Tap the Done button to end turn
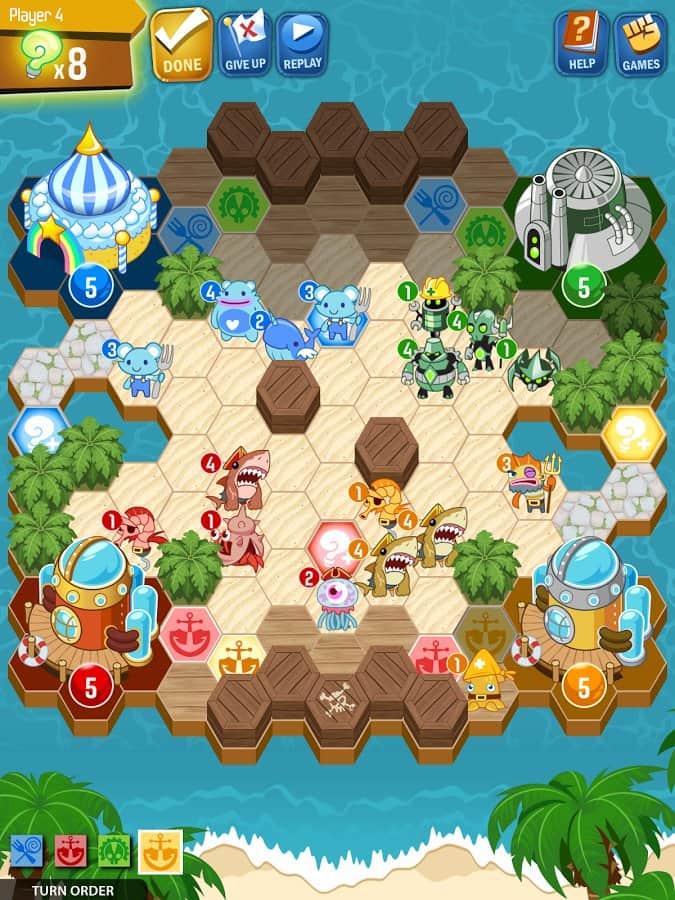 click(x=181, y=44)
